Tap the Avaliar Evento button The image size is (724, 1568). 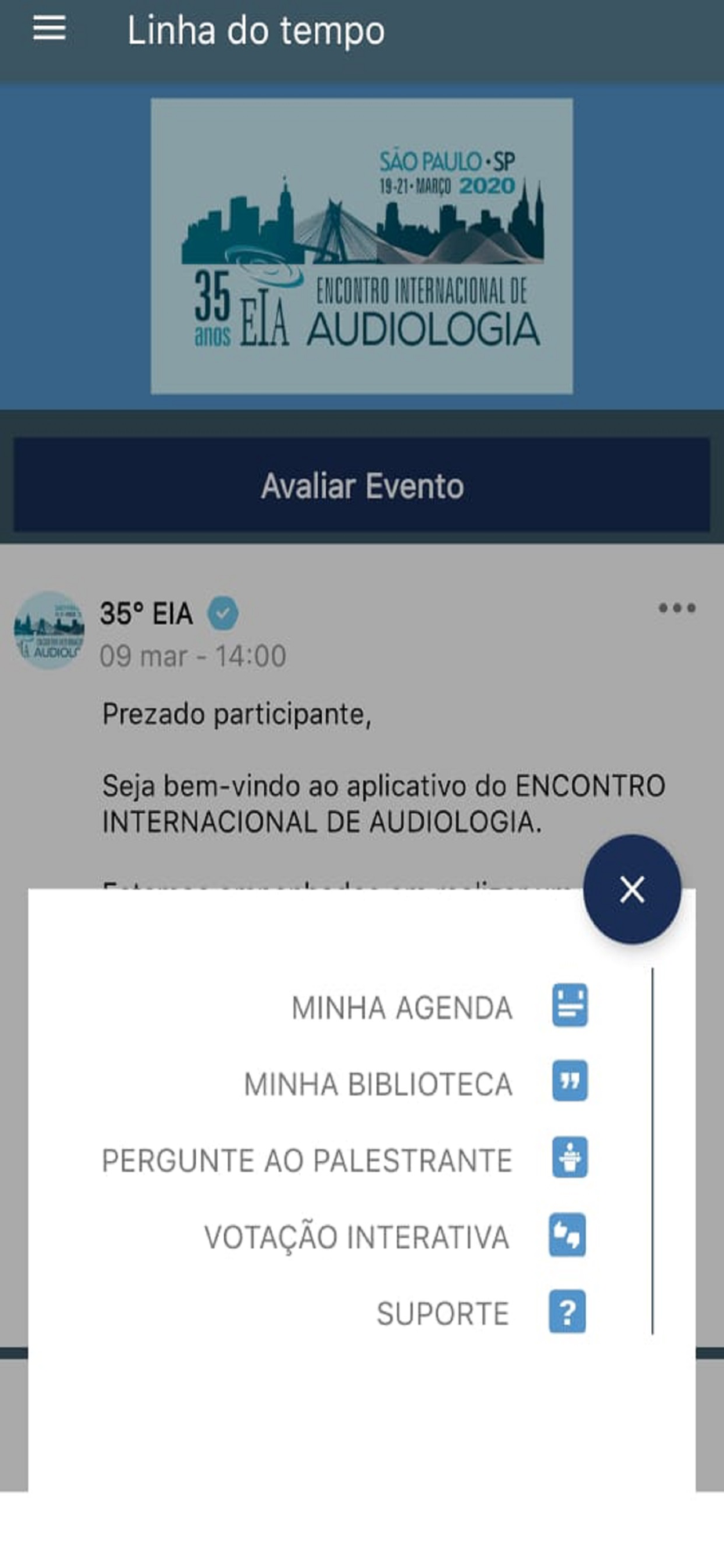pyautogui.click(x=362, y=486)
